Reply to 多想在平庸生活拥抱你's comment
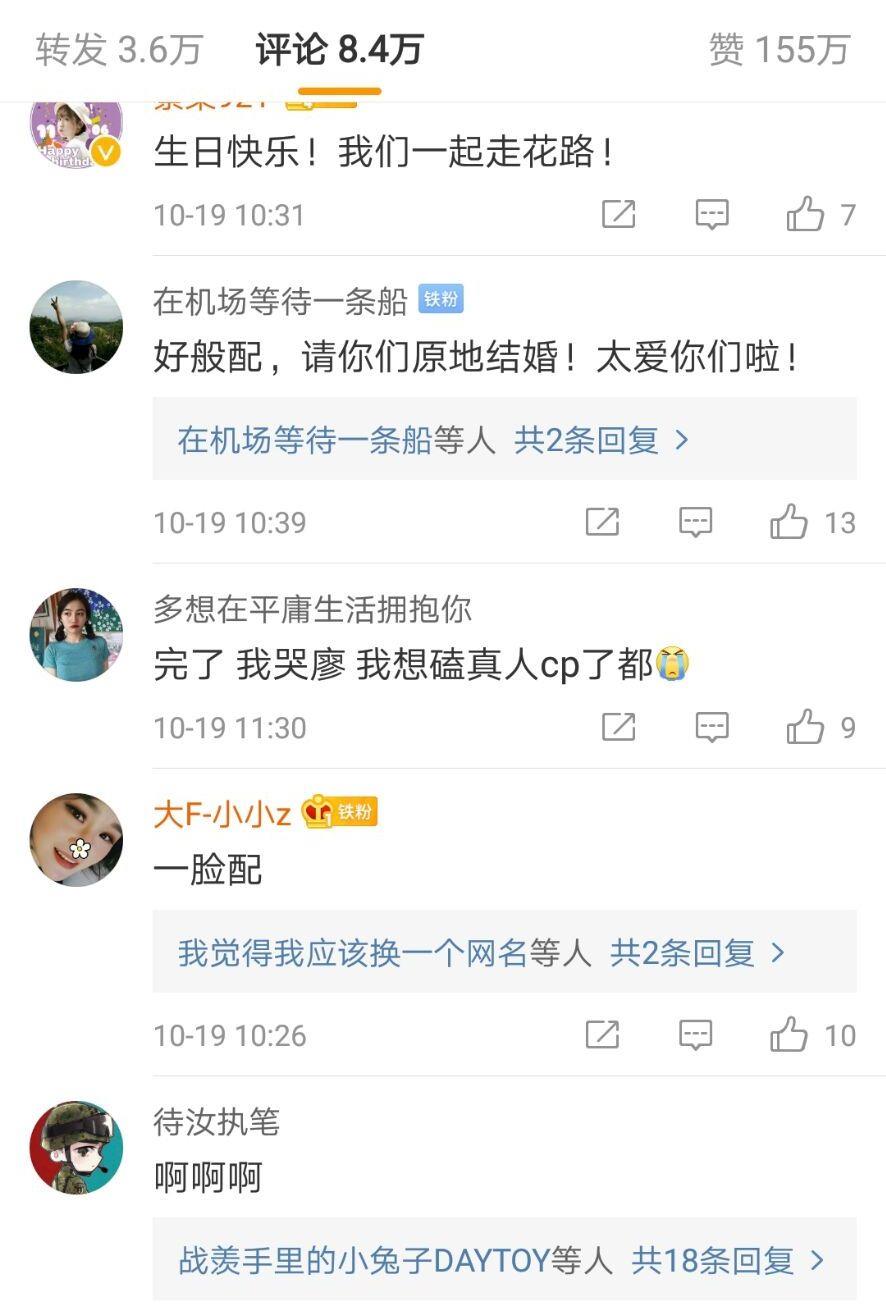This screenshot has width=886, height=1305. (712, 727)
